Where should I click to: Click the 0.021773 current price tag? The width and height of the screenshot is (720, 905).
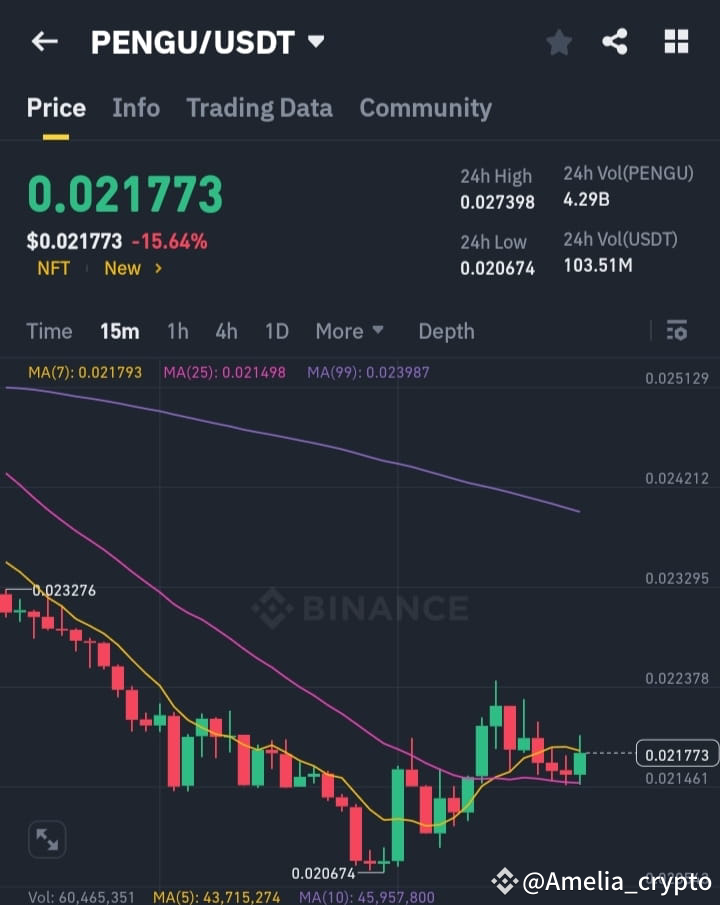(x=678, y=755)
